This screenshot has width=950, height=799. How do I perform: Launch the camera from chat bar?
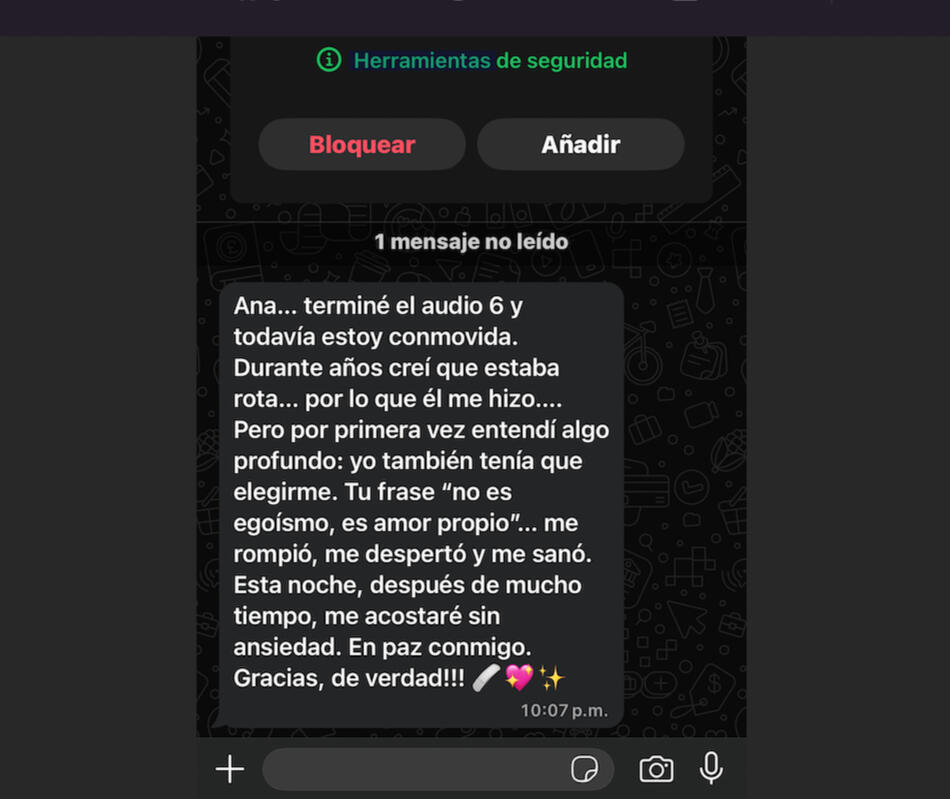pos(656,769)
